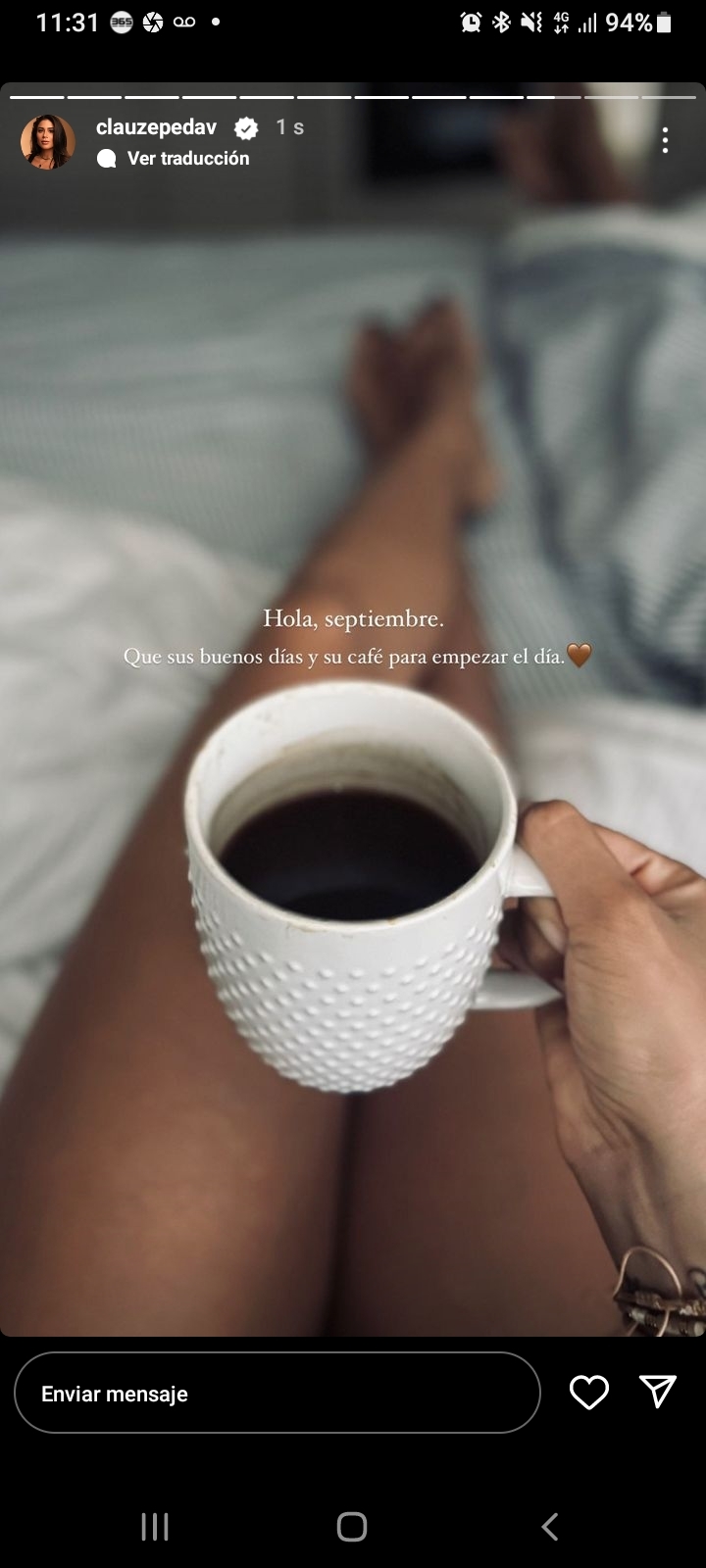
Task: Like this story with the heart
Action: 588,1393
